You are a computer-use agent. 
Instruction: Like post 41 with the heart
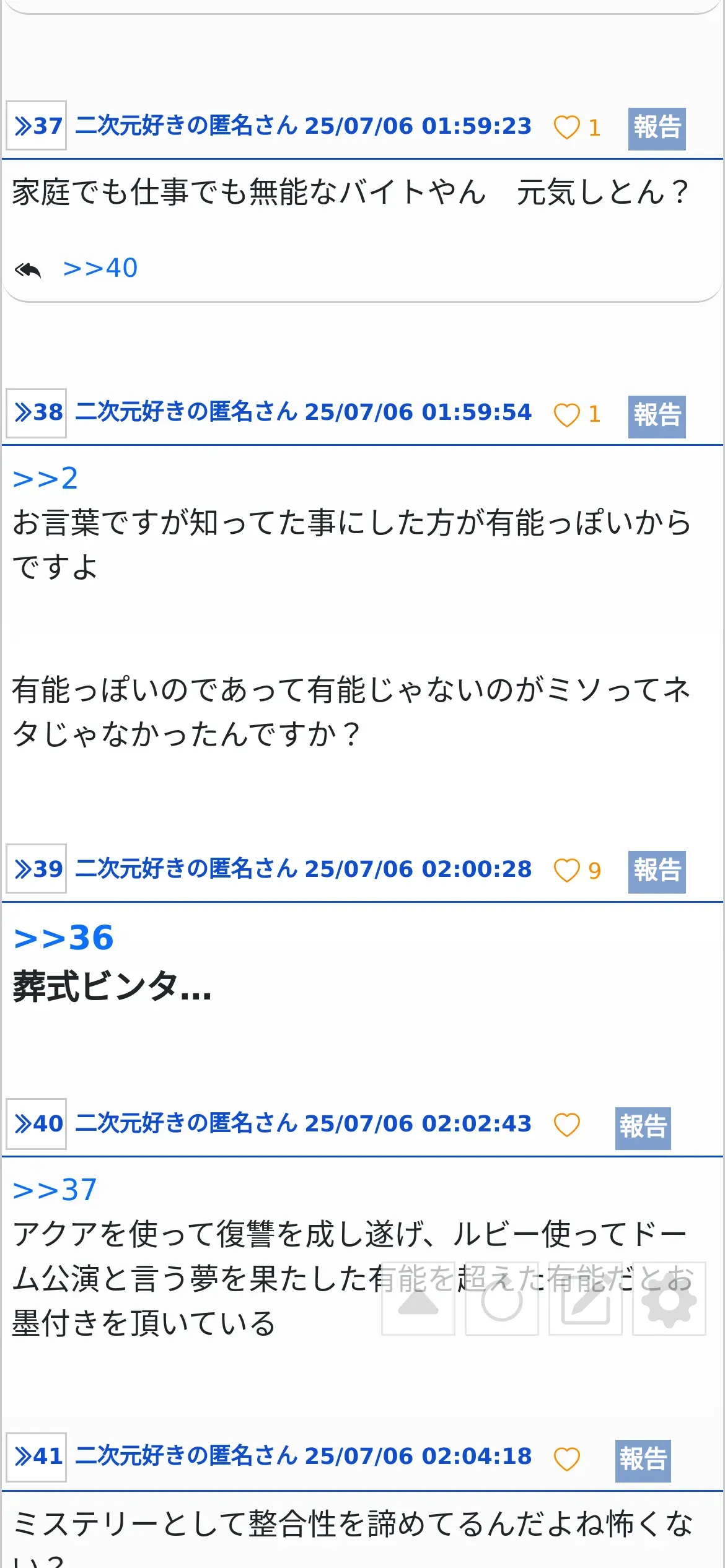point(566,1459)
